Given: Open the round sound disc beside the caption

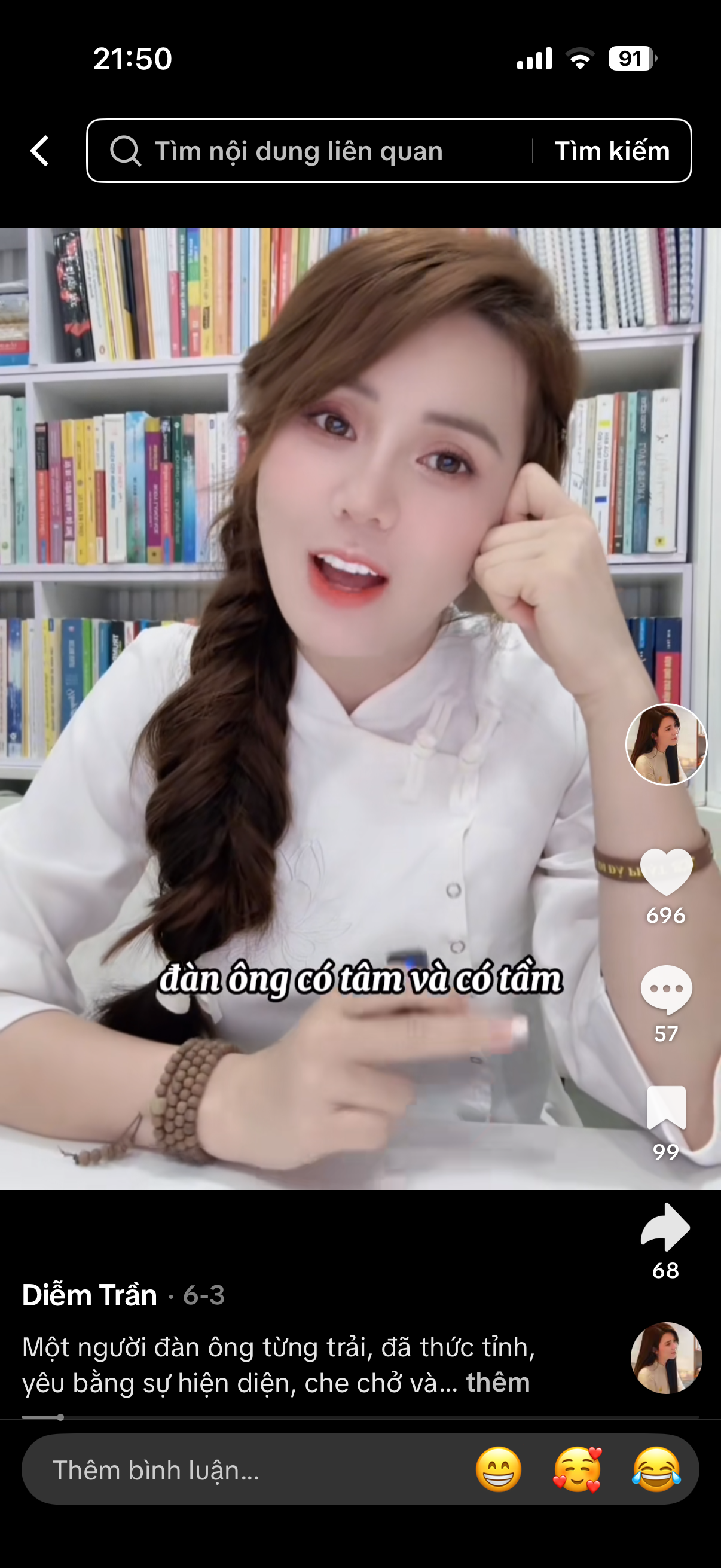Looking at the screenshot, I should pyautogui.click(x=665, y=1358).
